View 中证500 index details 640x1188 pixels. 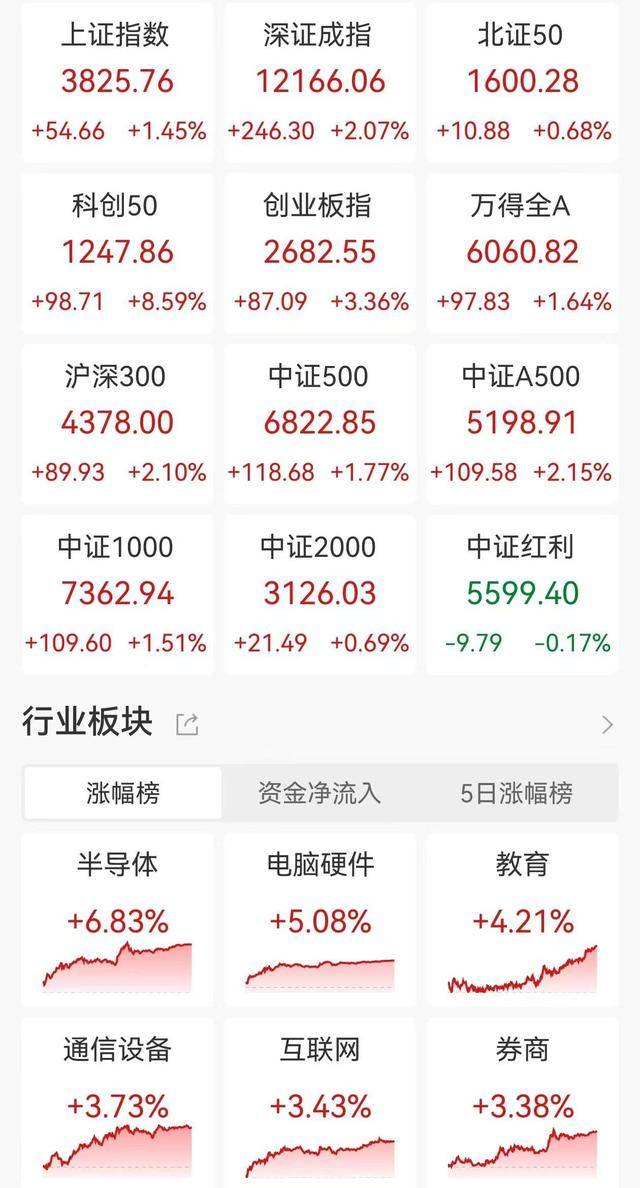pos(320,424)
